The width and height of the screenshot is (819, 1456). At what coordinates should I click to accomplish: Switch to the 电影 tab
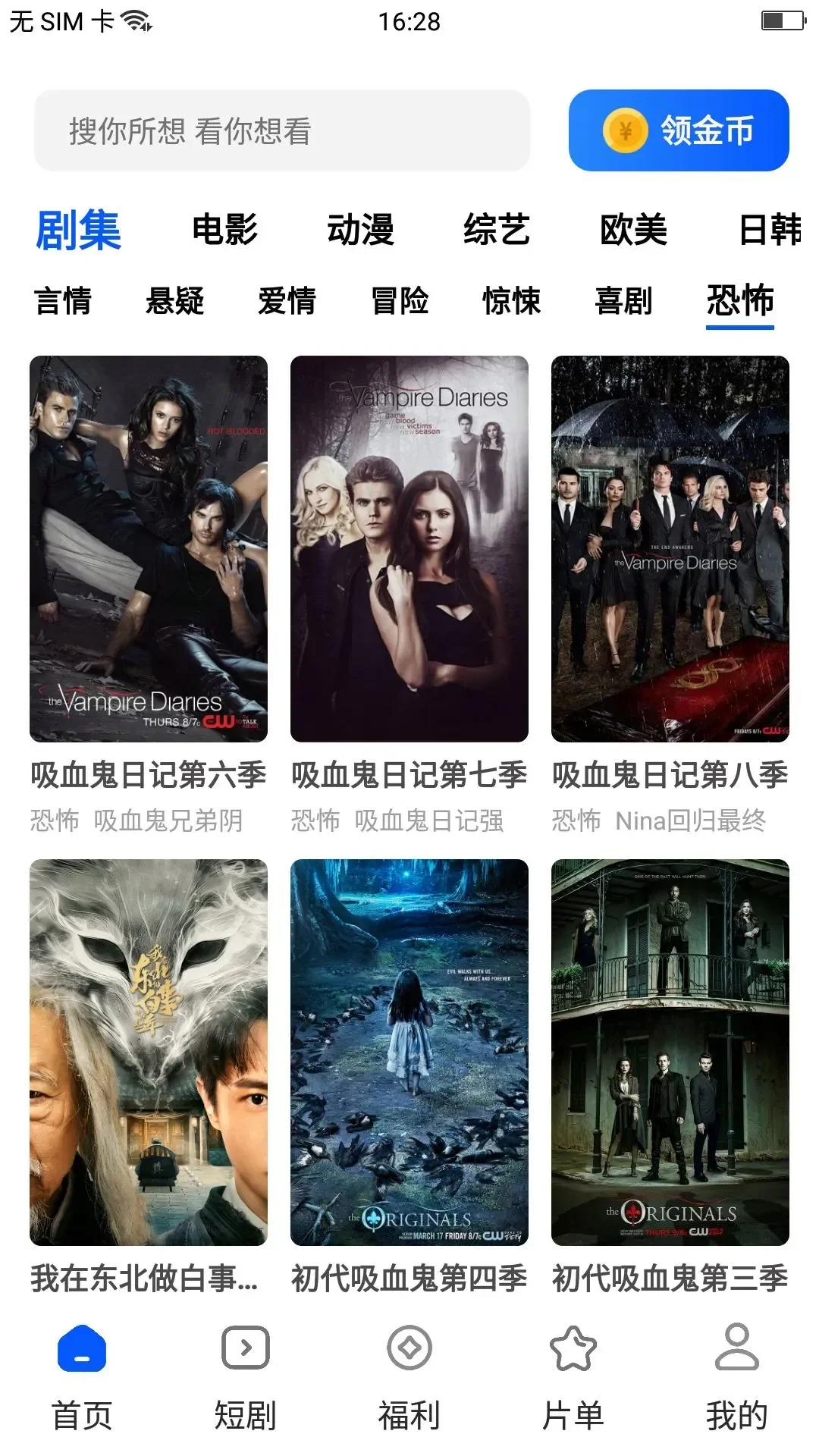point(224,230)
